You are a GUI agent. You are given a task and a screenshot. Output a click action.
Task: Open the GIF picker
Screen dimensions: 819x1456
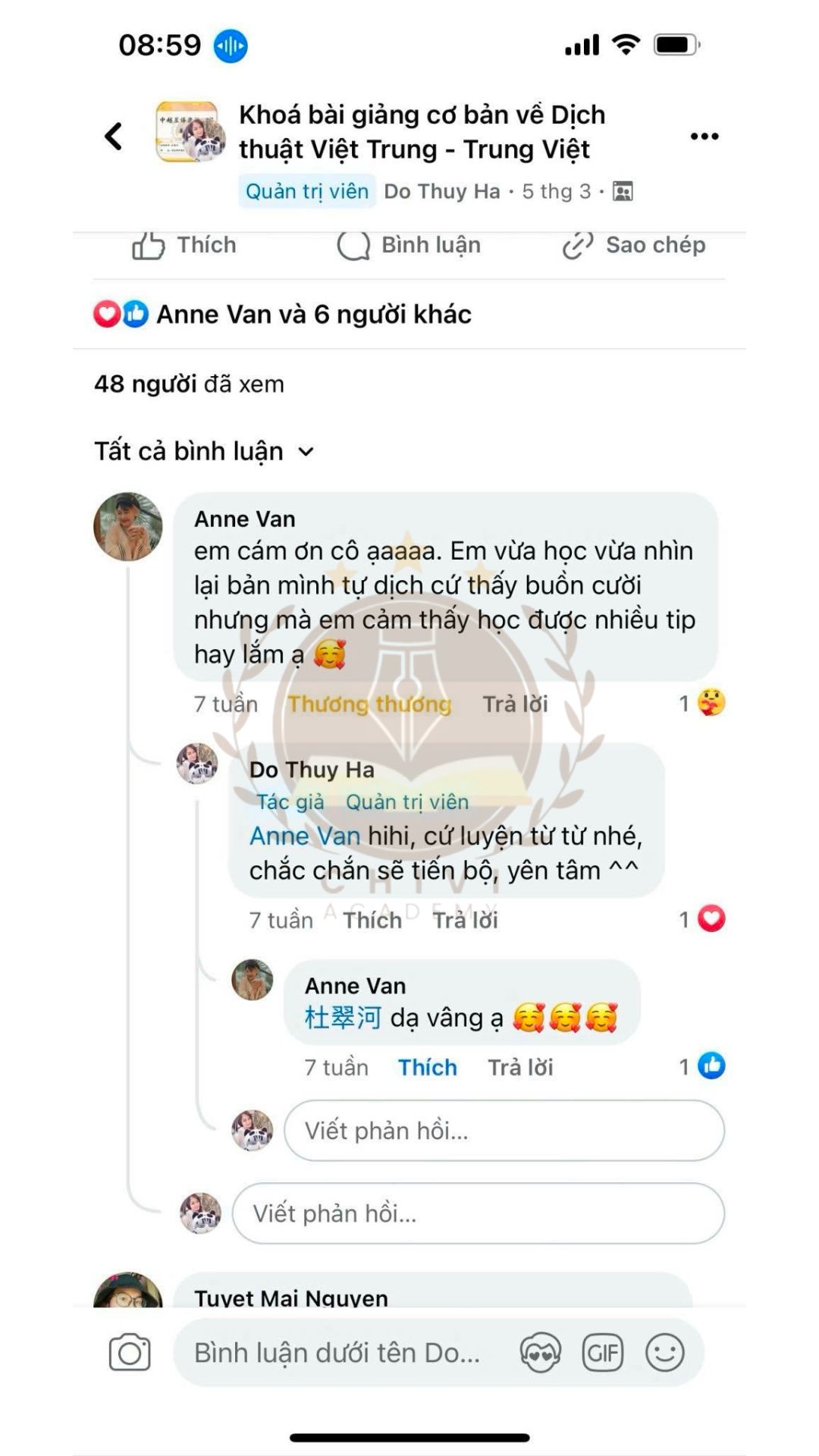click(x=602, y=1352)
